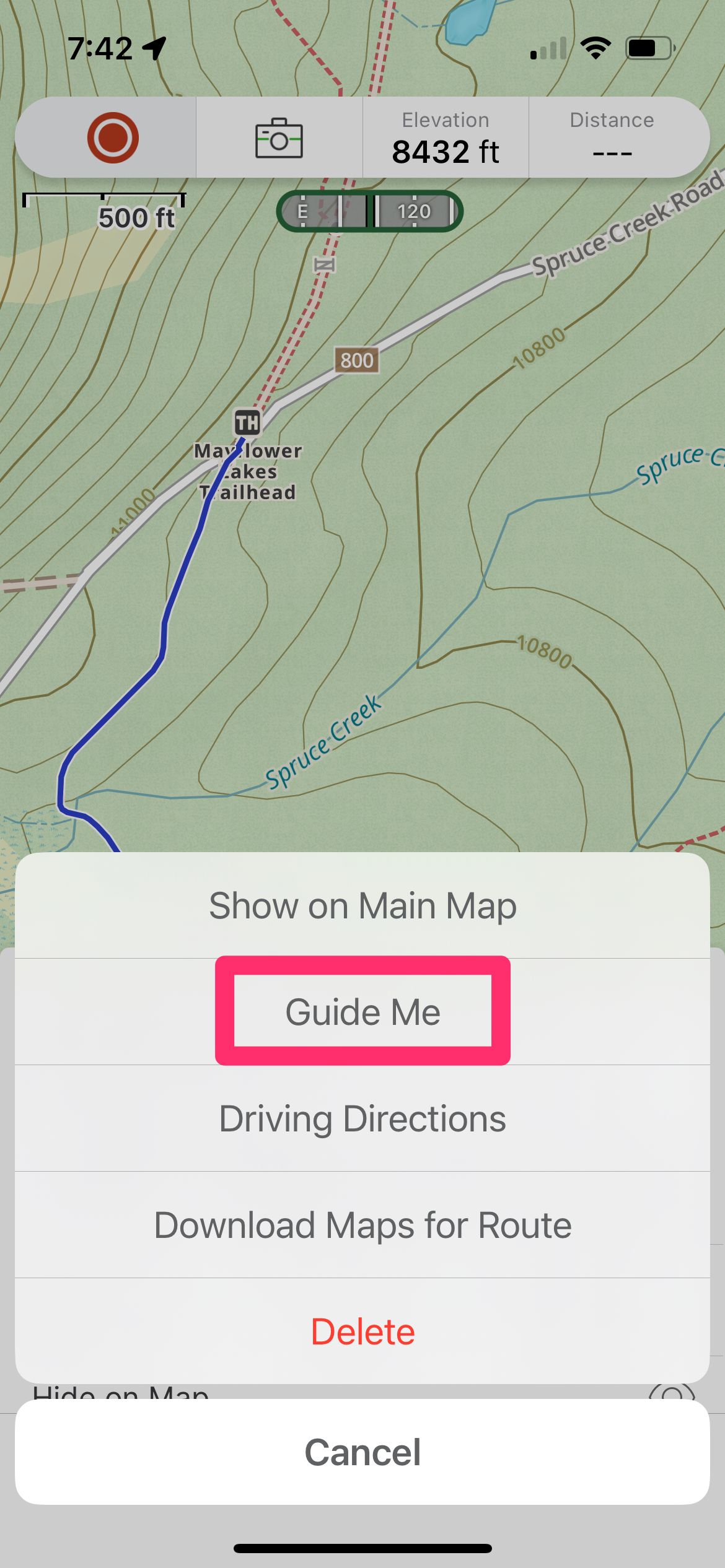Tap the Distance readout tile

(612, 137)
